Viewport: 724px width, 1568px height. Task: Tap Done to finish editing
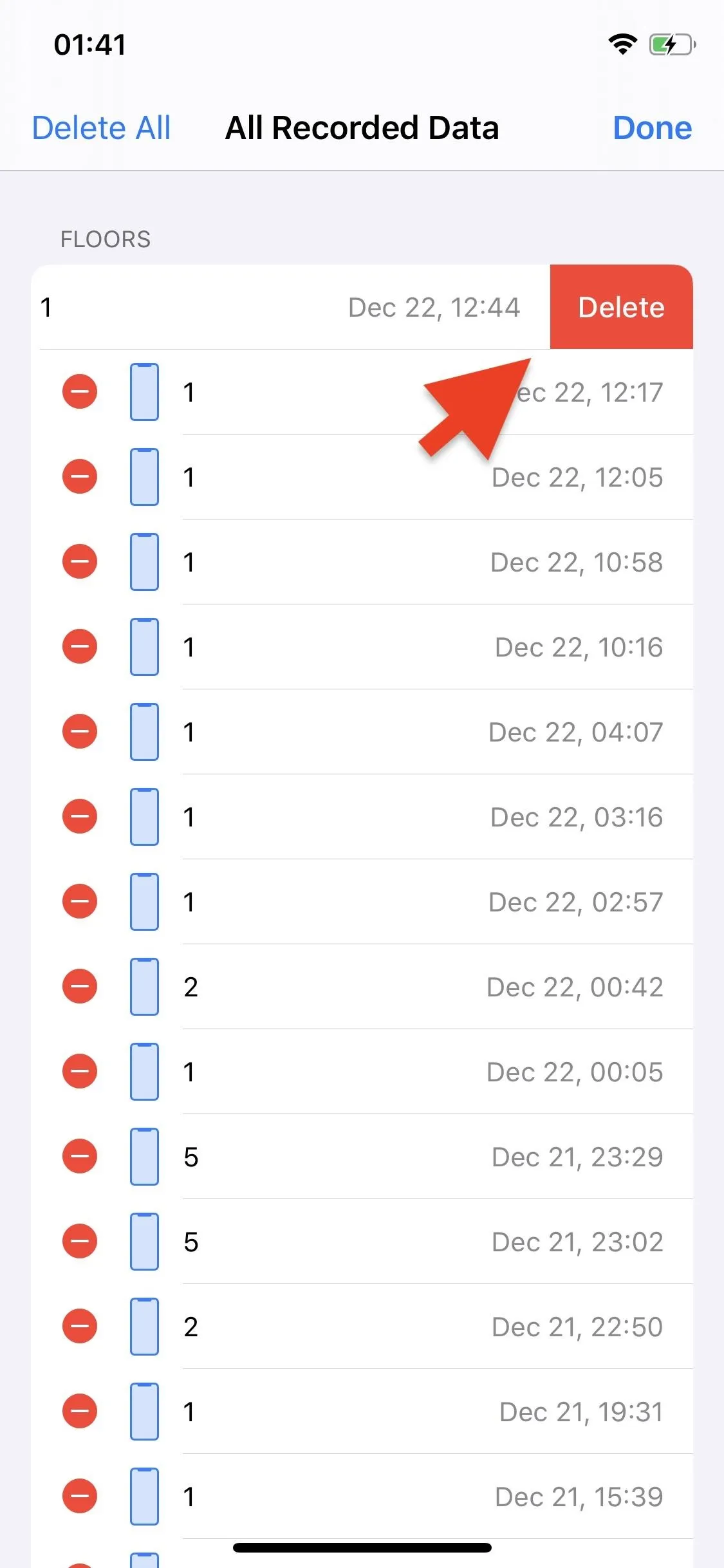tap(652, 128)
